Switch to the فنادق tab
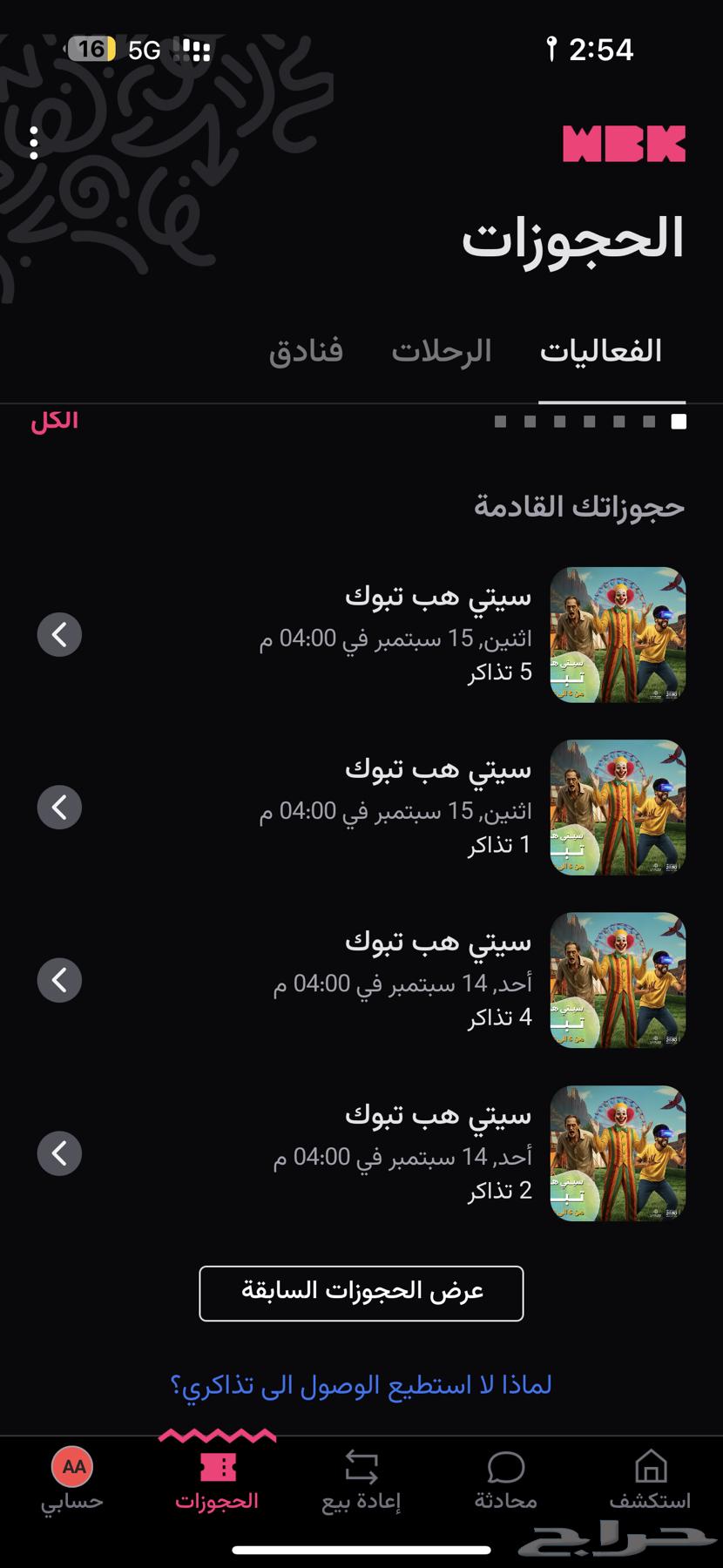This screenshot has height=1568, width=723. 307,349
